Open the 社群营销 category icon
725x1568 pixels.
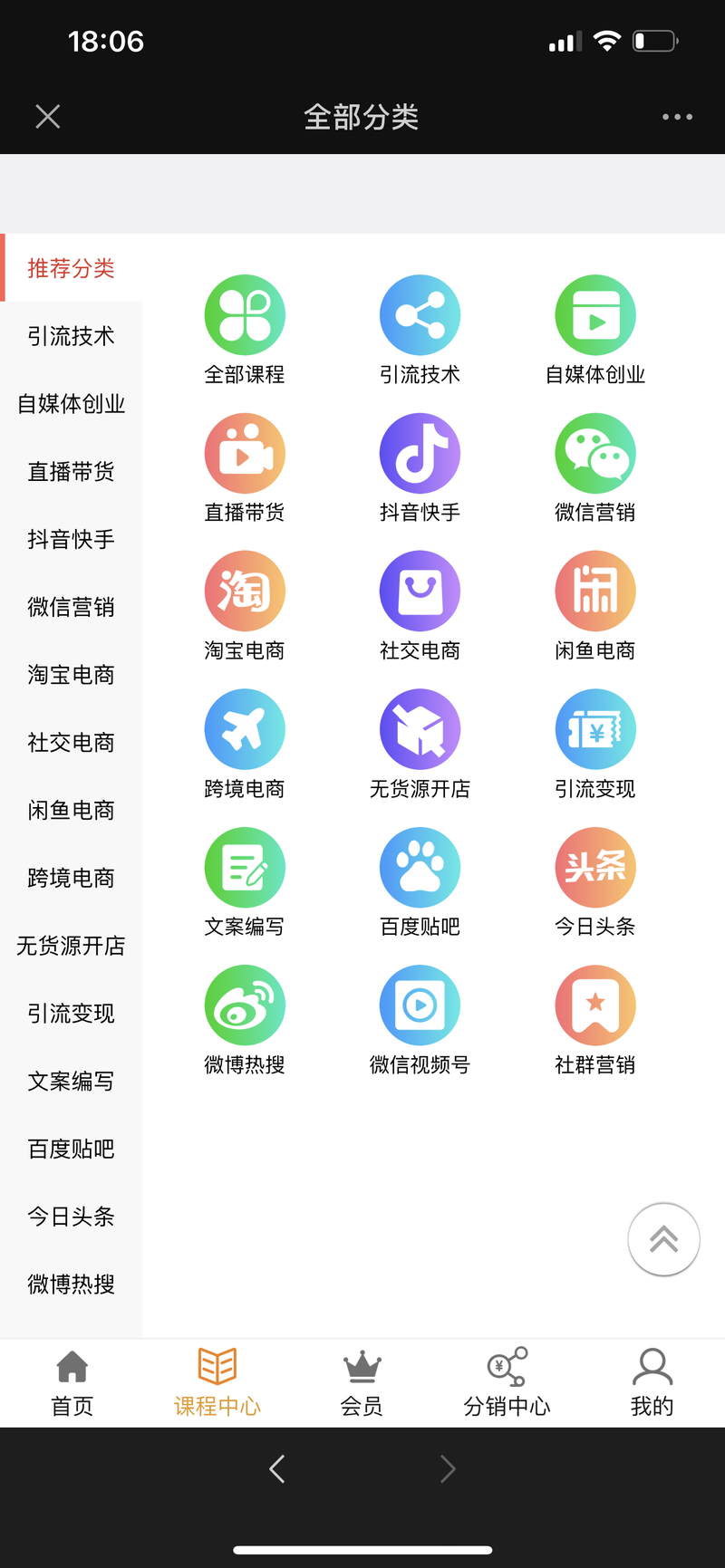pyautogui.click(x=595, y=1005)
